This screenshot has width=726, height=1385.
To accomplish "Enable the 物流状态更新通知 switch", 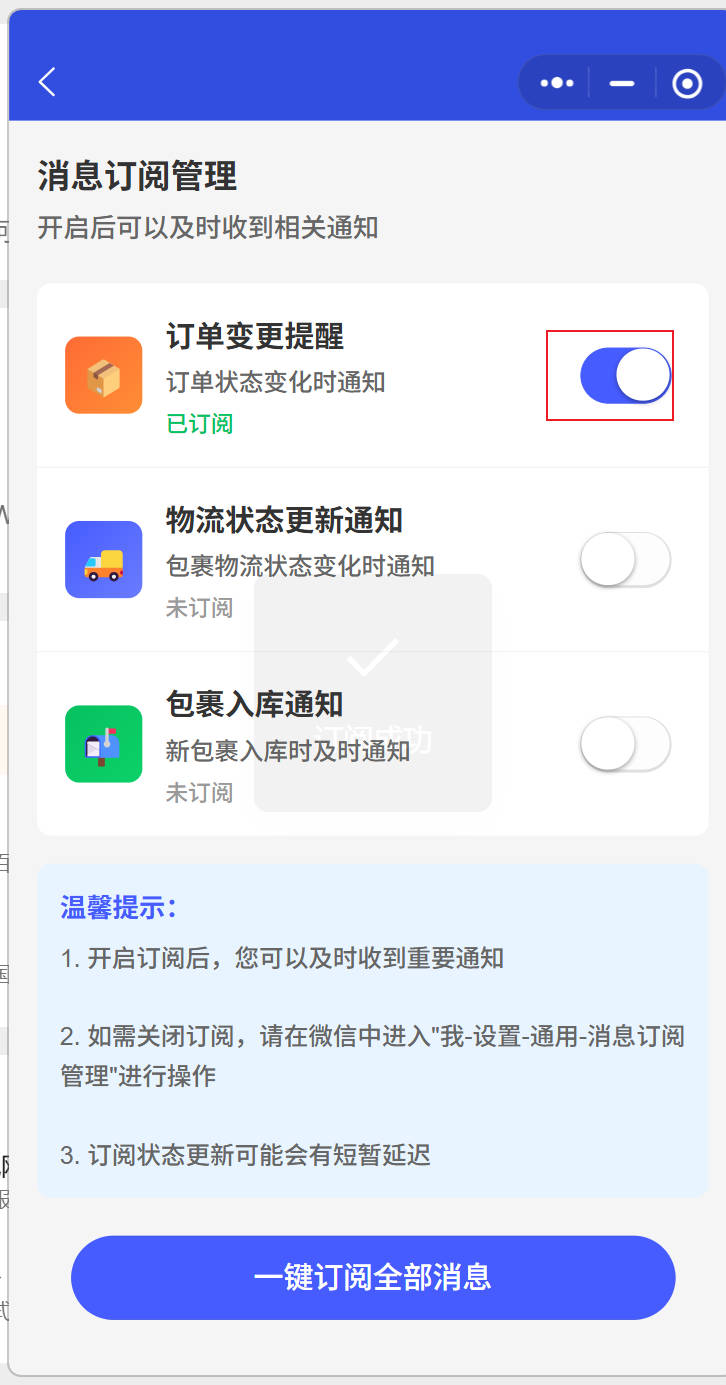I will click(x=625, y=560).
